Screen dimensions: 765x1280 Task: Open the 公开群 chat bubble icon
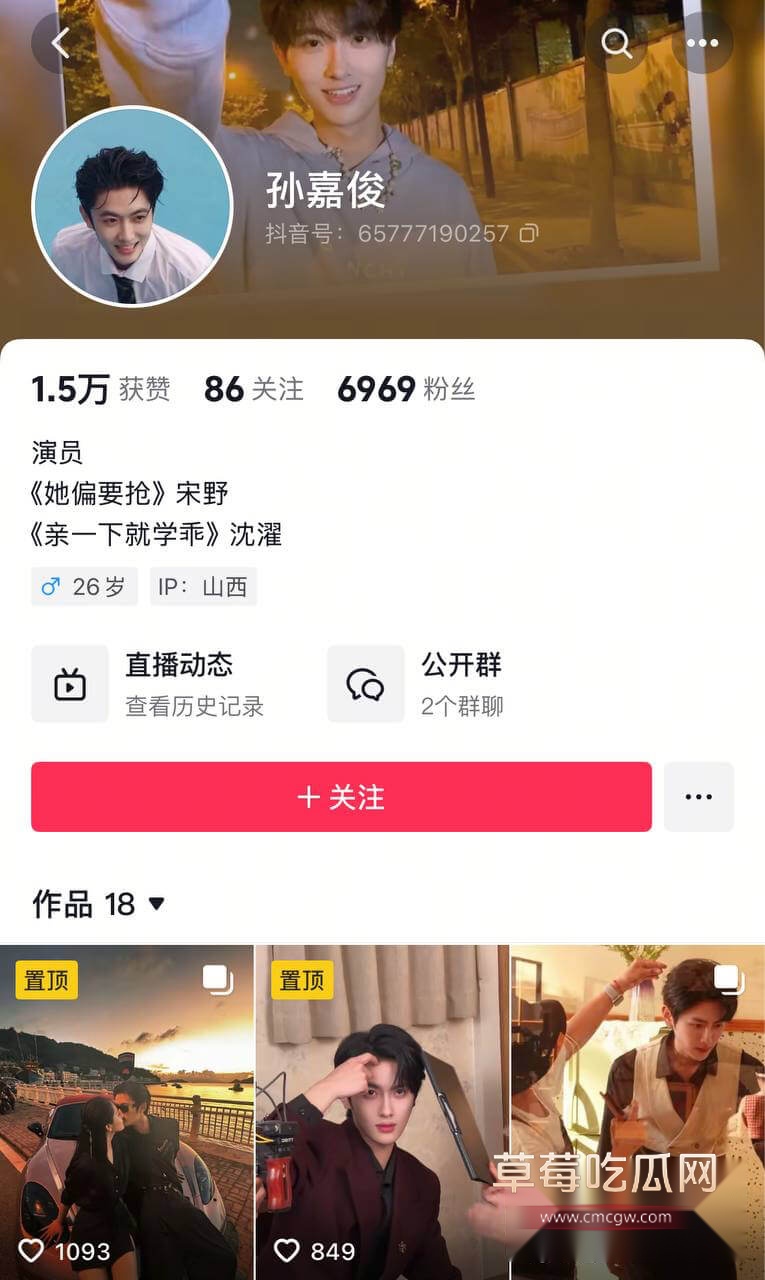point(366,683)
